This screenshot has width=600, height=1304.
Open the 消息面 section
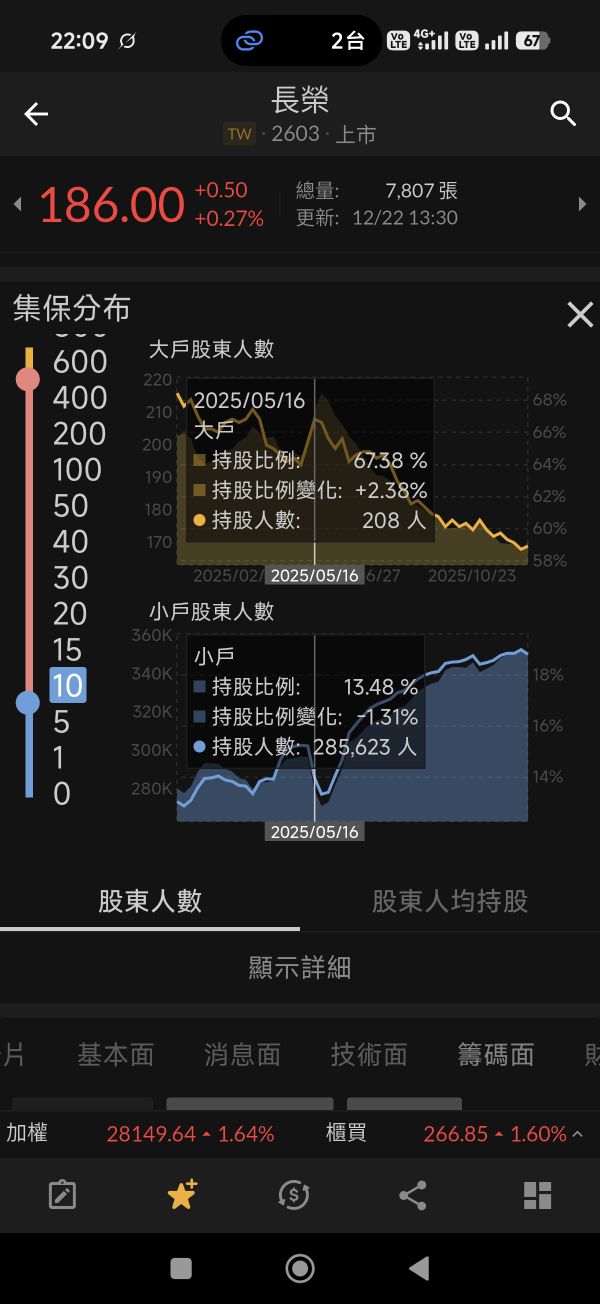[x=242, y=1054]
